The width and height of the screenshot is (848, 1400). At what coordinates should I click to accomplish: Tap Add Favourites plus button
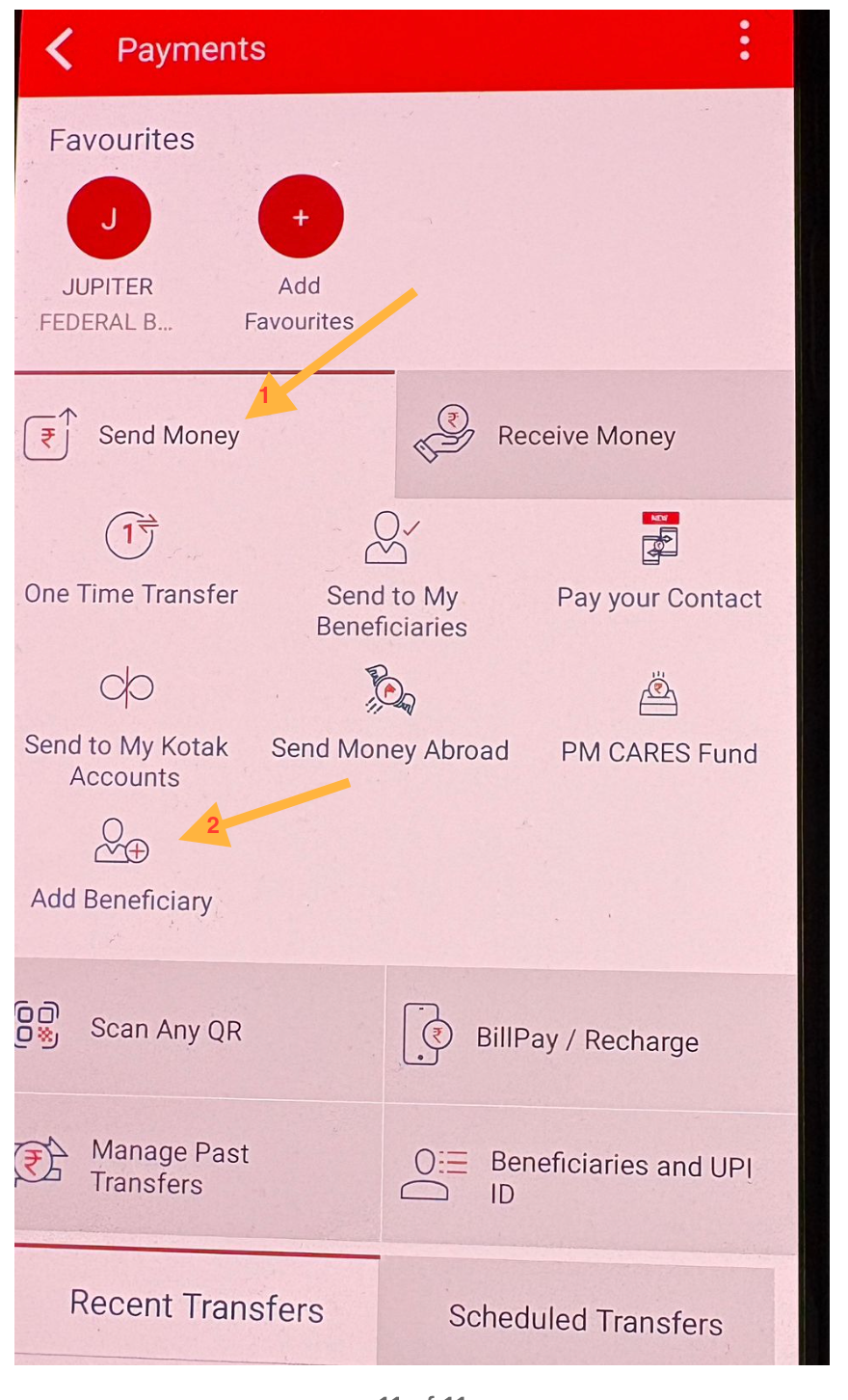point(301,218)
